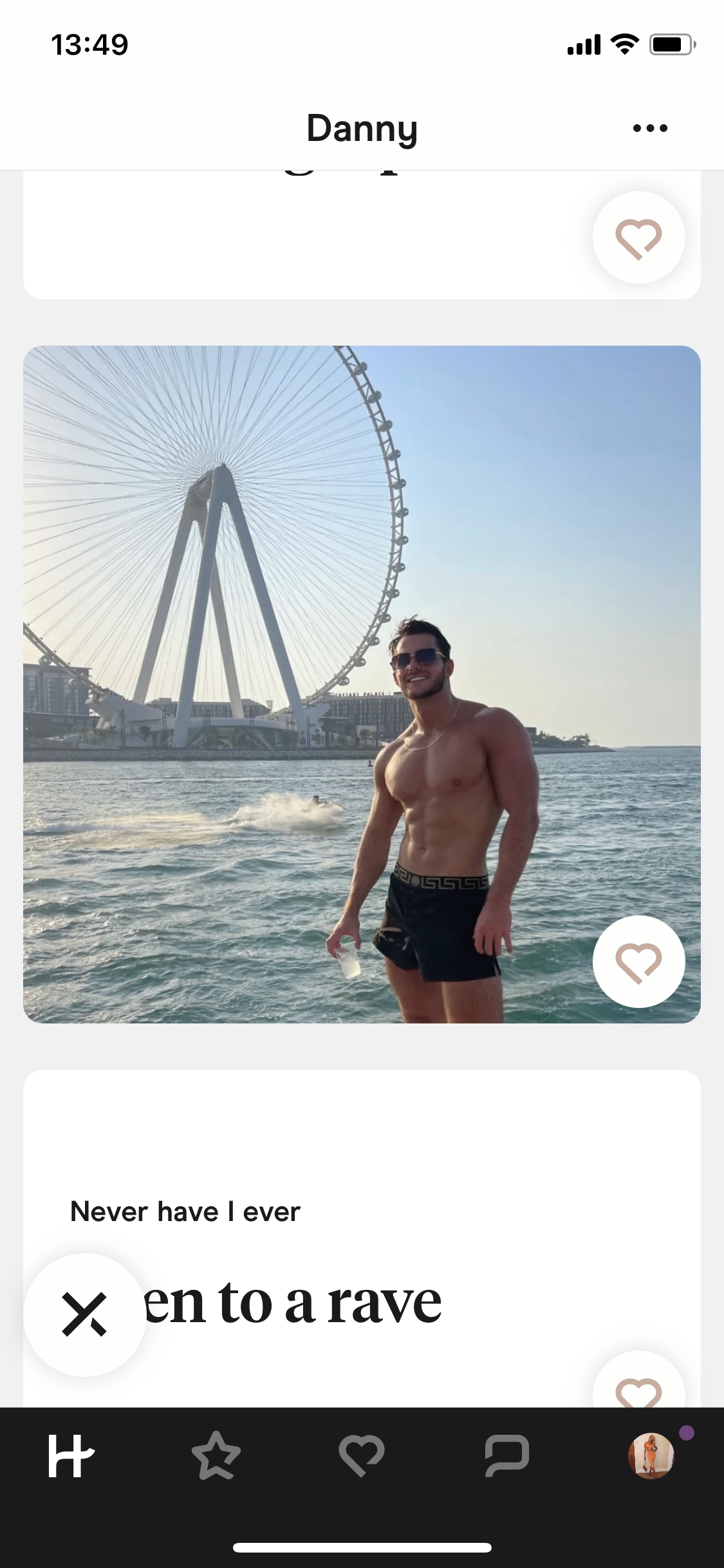Like the prompt card at the top
The height and width of the screenshot is (1568, 724).
pyautogui.click(x=638, y=238)
